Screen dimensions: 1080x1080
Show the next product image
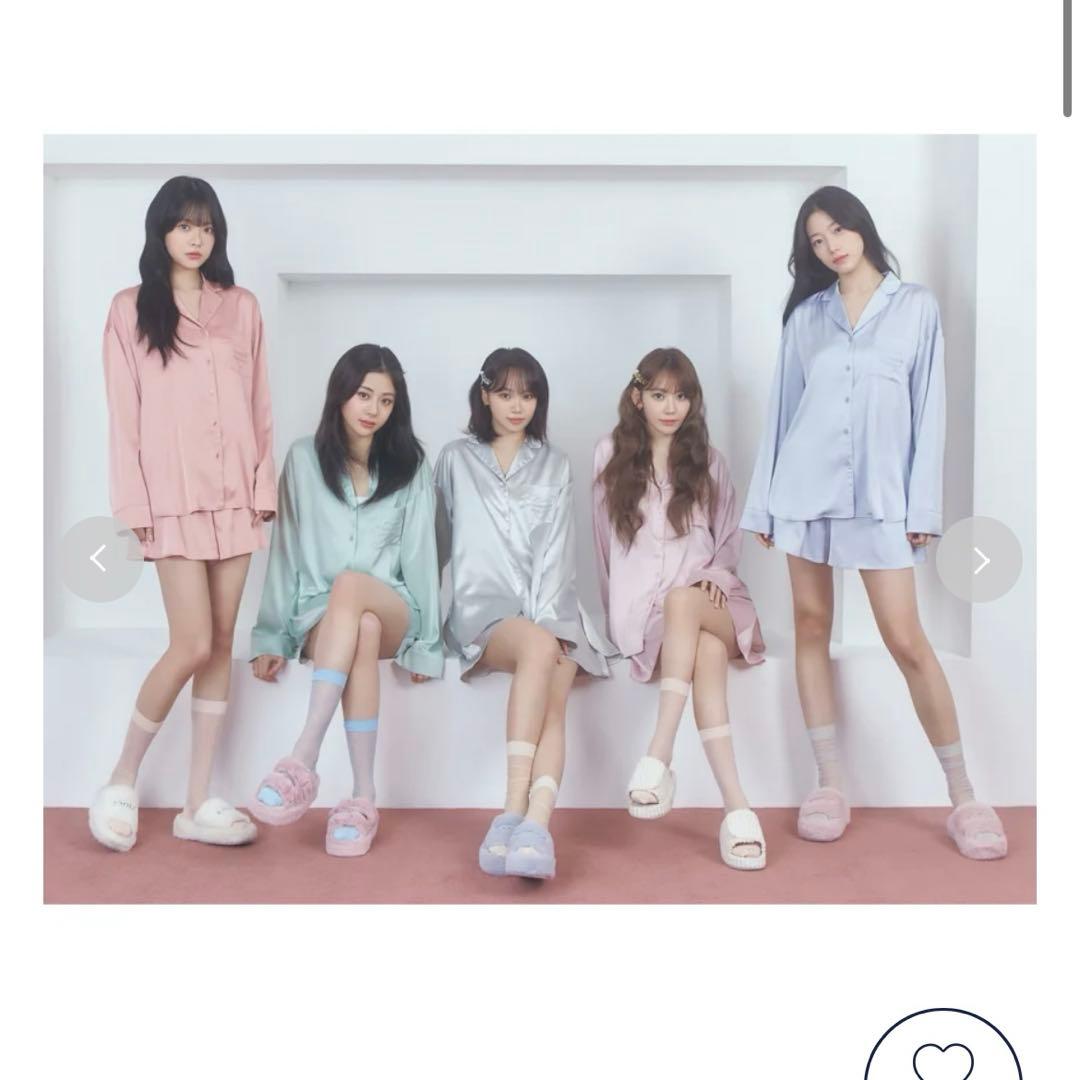(979, 560)
